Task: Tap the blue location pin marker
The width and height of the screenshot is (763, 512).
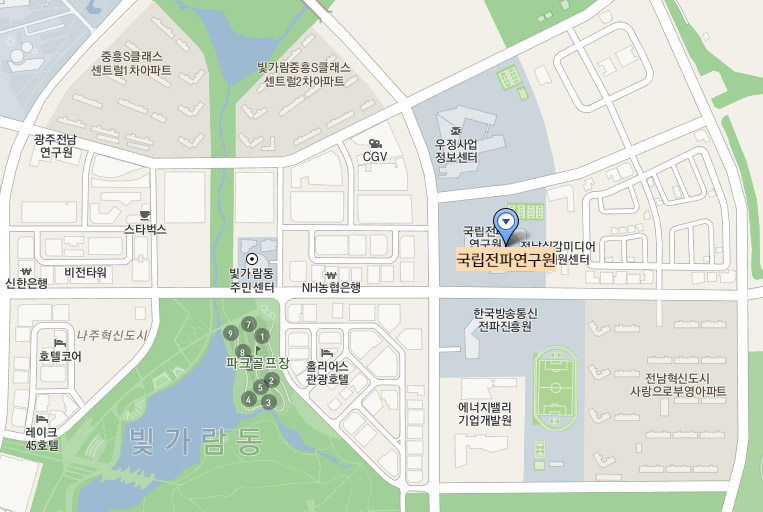Action: [506, 221]
